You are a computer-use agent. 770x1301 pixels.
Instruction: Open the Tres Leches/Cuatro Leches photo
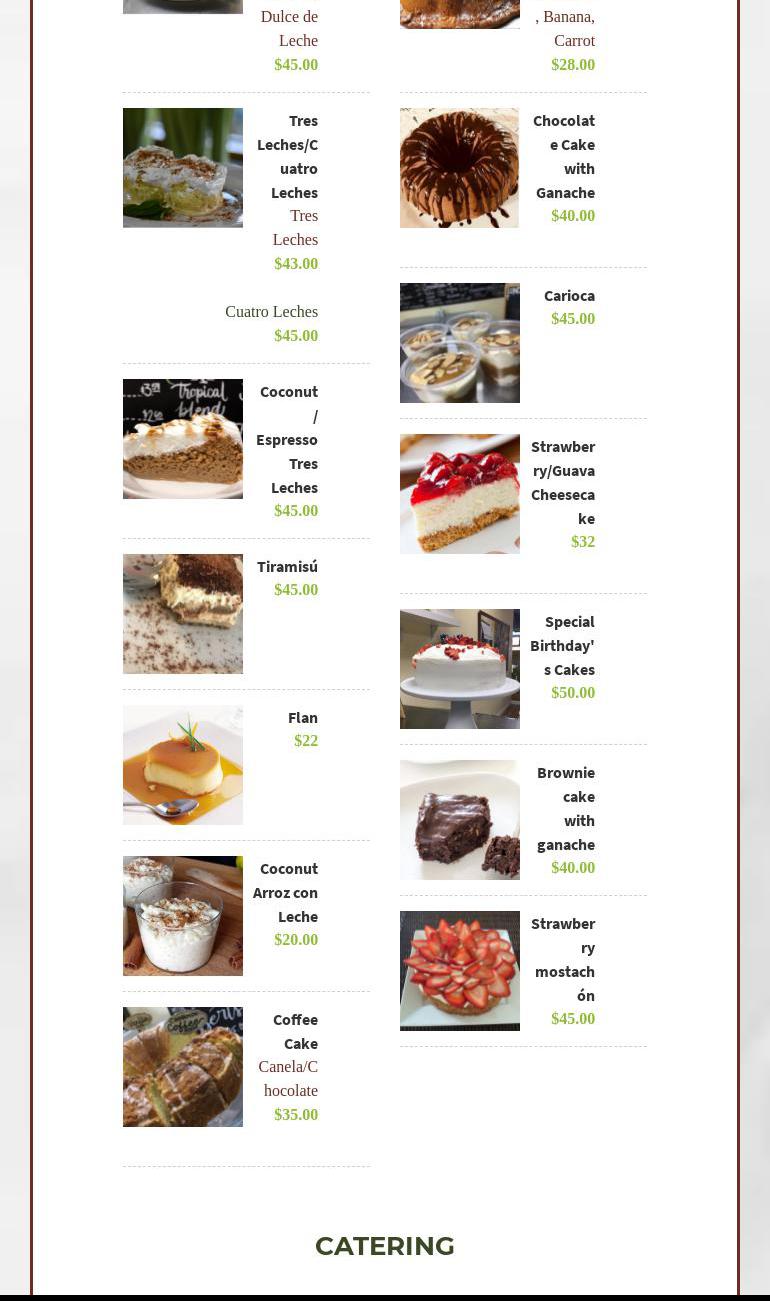[183, 168]
